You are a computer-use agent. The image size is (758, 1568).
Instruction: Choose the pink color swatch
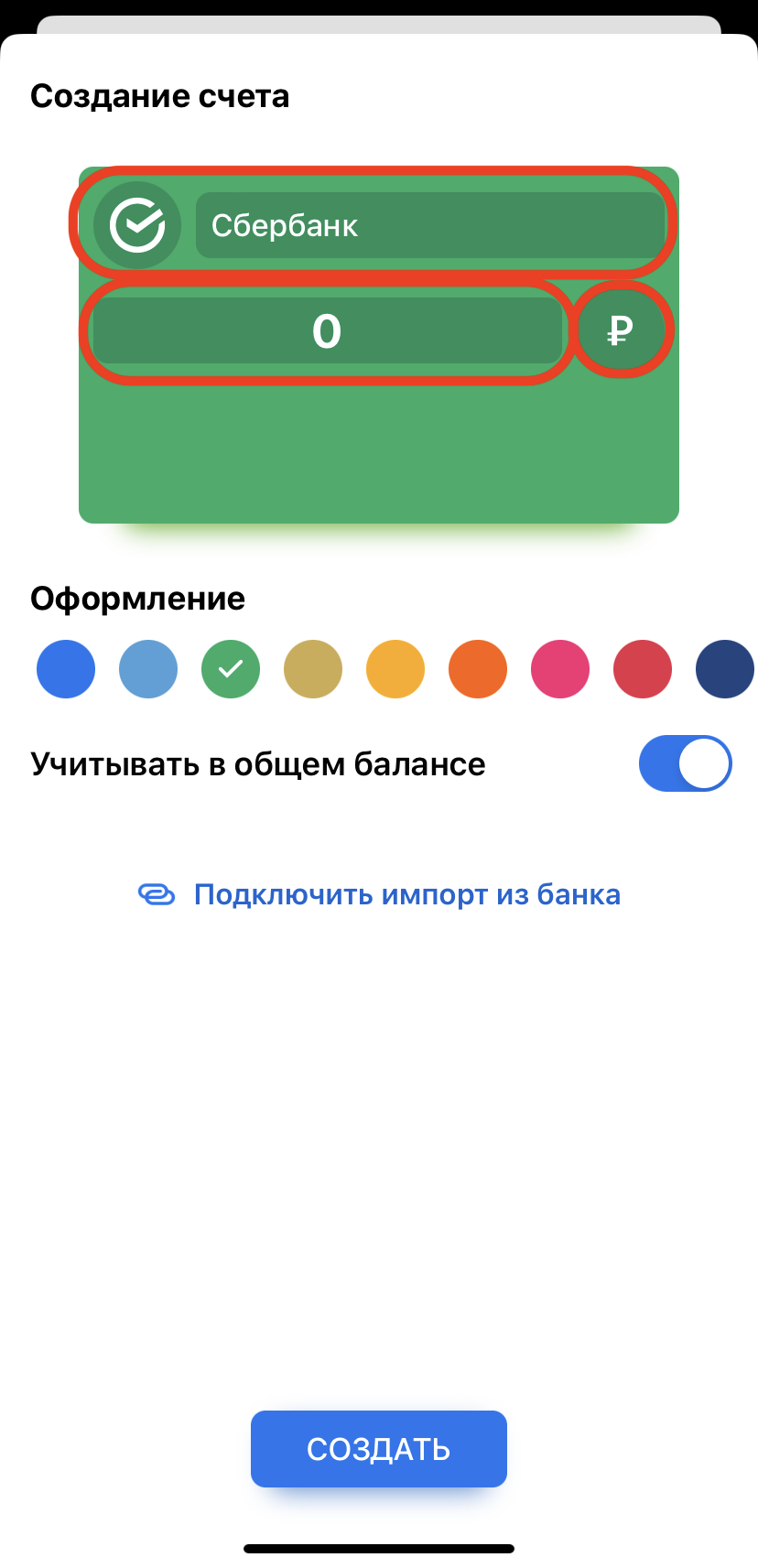click(560, 669)
